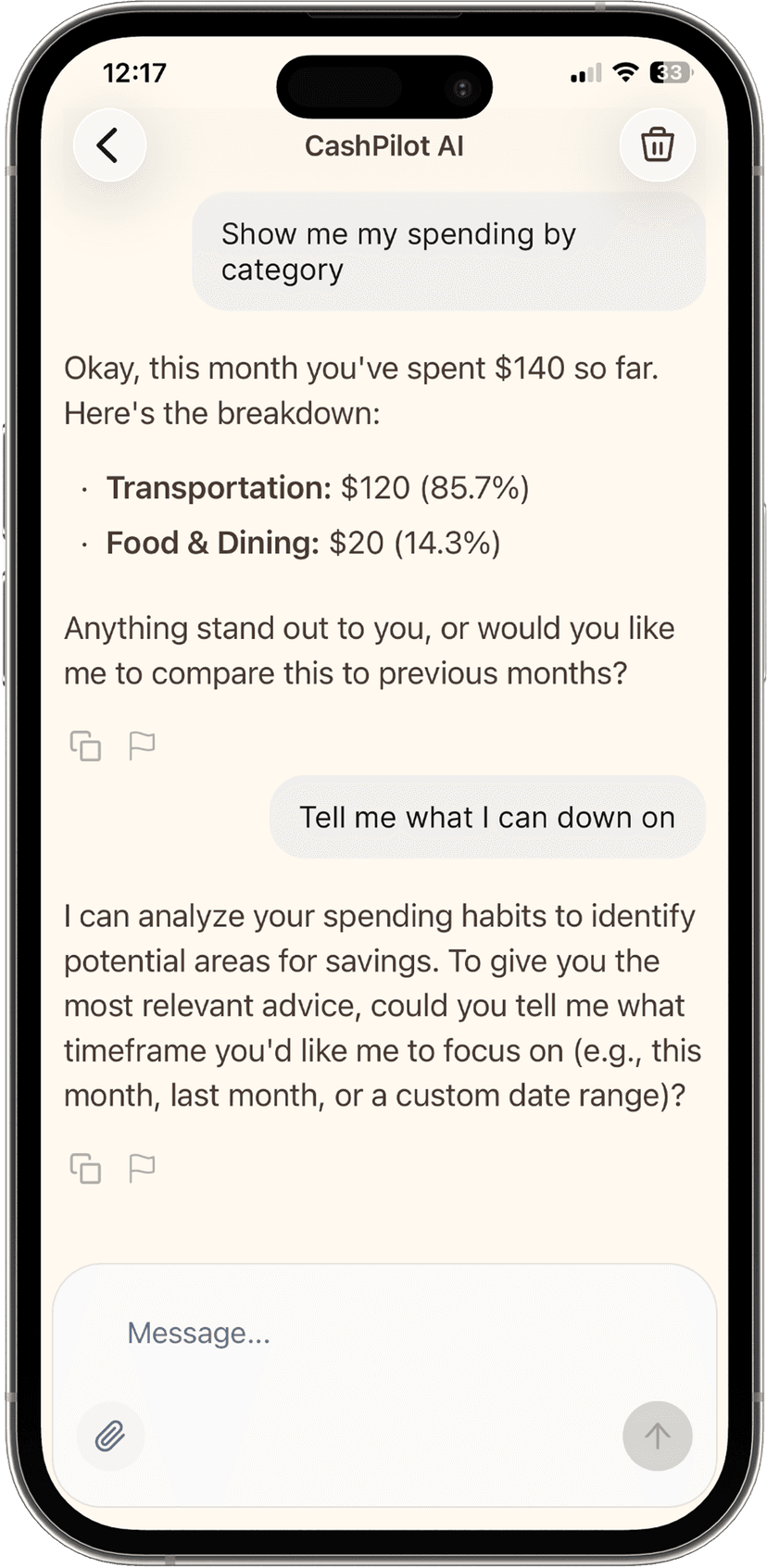Tap the 'Tell me what I can down on' bubble
Viewport: 767px width, 1568px height.
[487, 817]
